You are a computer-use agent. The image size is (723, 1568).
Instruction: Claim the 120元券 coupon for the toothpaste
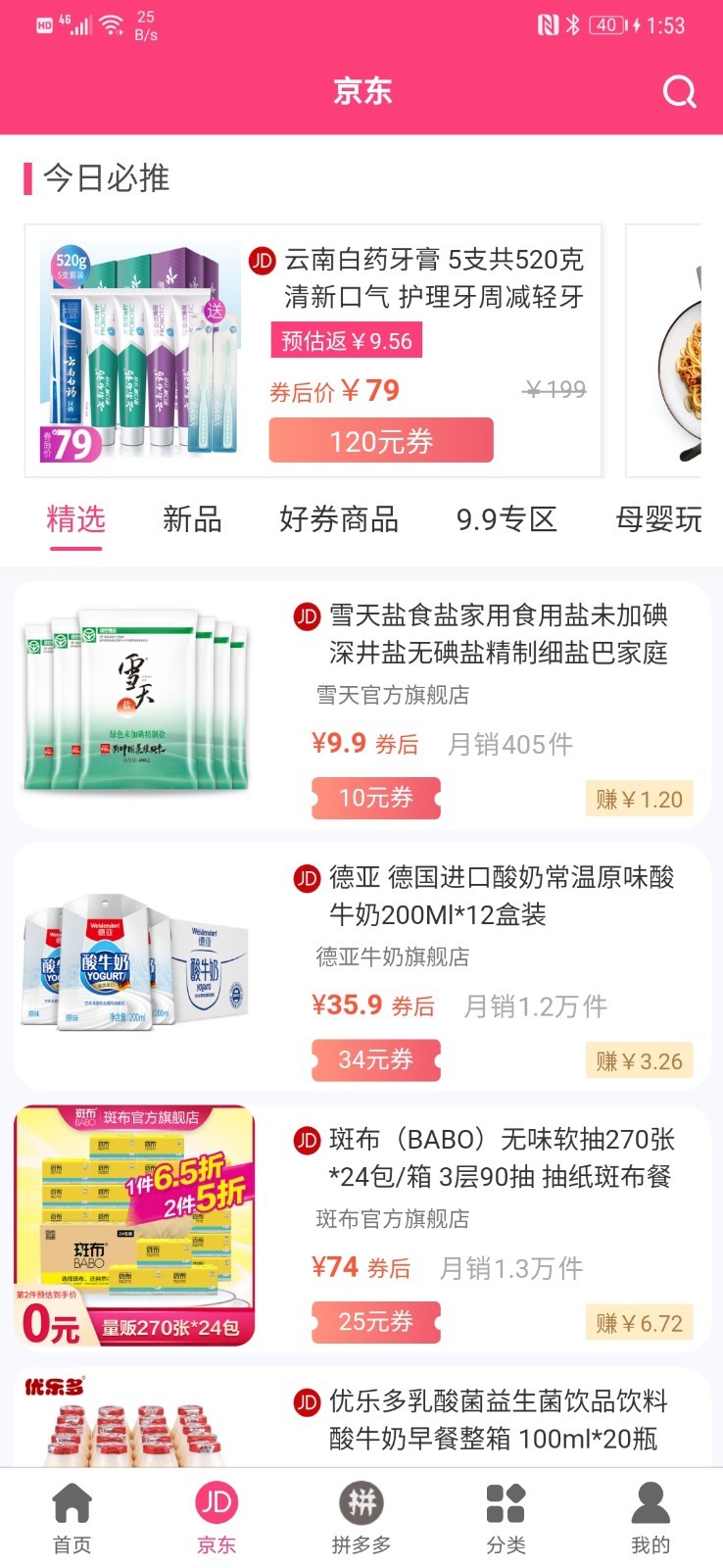(x=380, y=439)
